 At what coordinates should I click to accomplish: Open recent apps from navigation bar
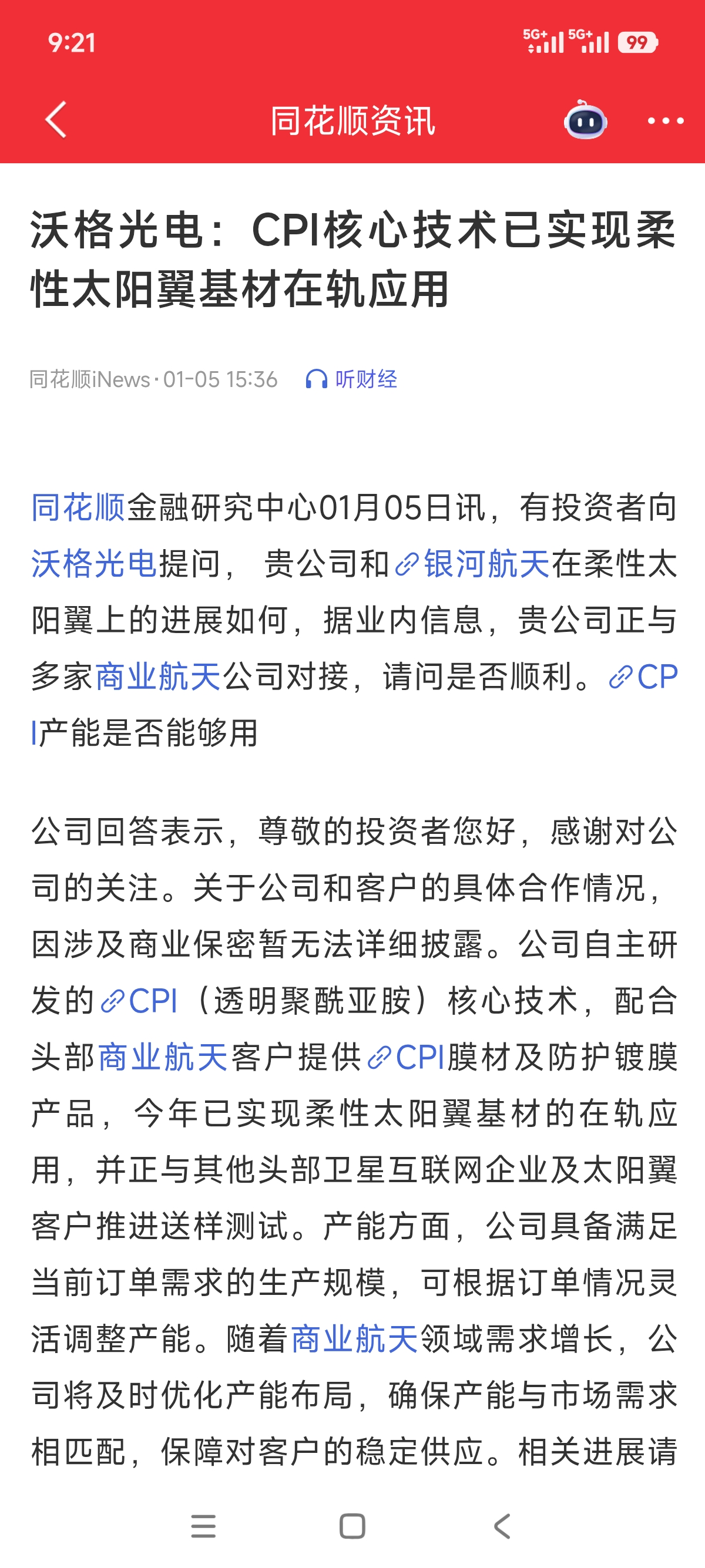click(x=203, y=1526)
